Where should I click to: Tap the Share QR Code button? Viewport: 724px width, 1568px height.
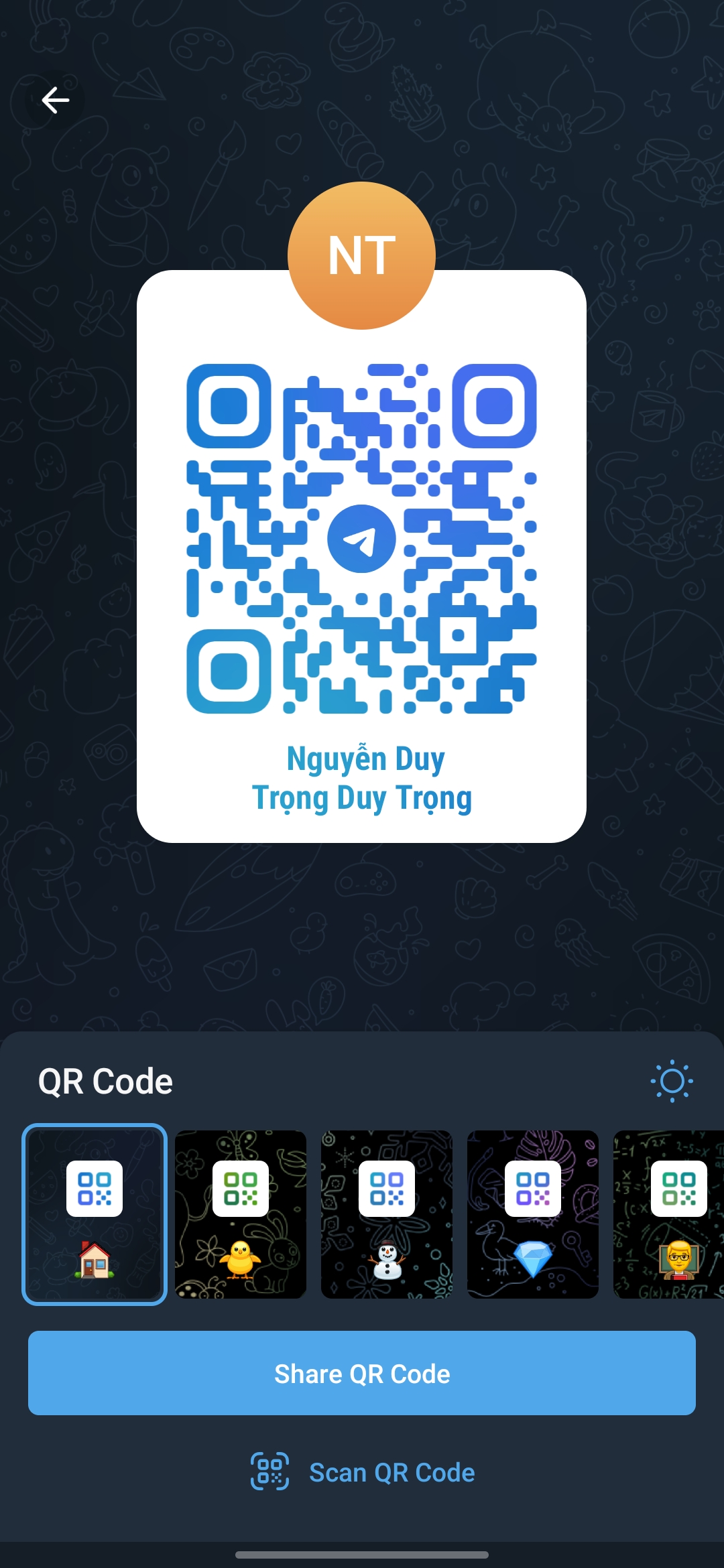[x=362, y=1373]
